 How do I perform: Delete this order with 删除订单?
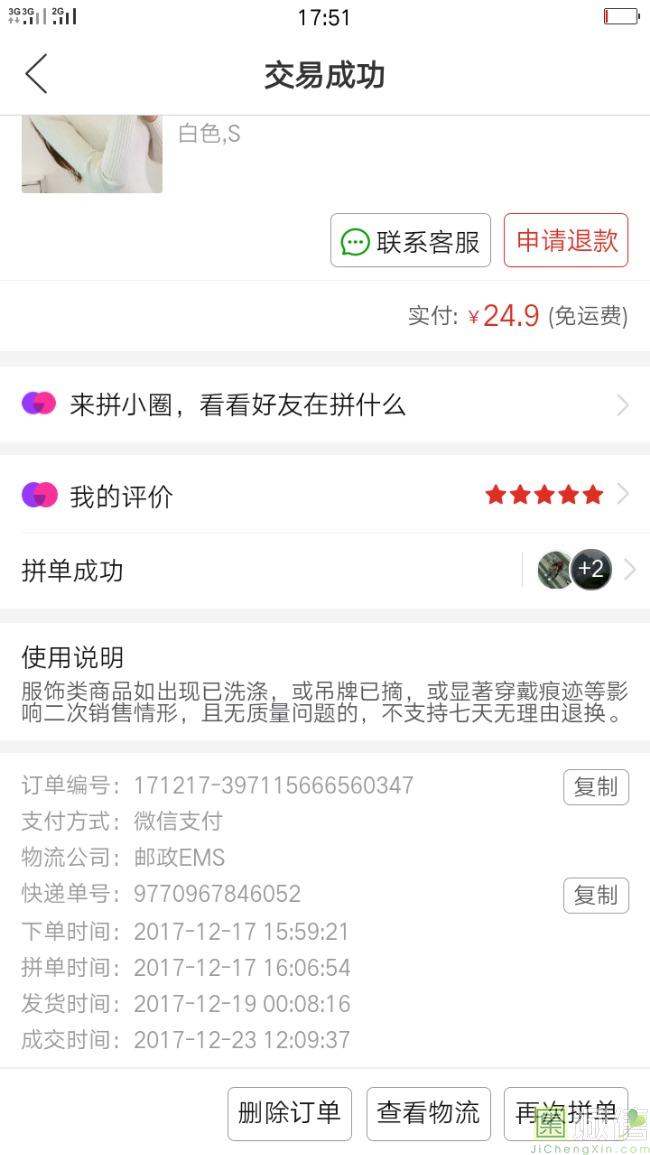tap(289, 1112)
